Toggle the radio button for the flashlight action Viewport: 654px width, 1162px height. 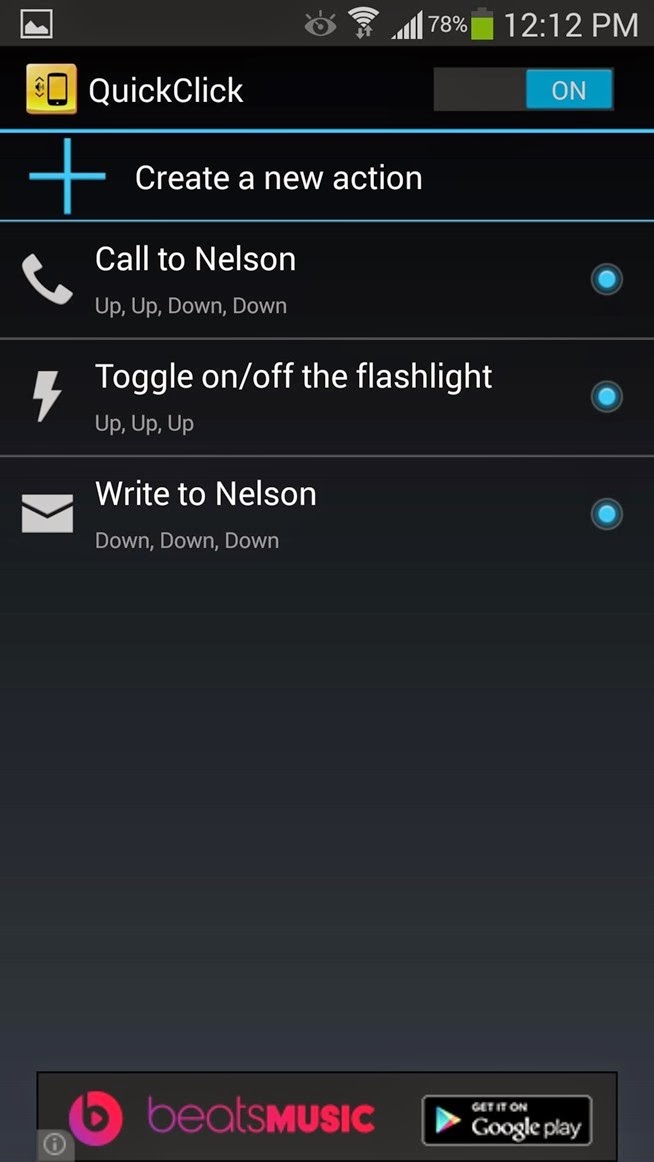click(606, 397)
